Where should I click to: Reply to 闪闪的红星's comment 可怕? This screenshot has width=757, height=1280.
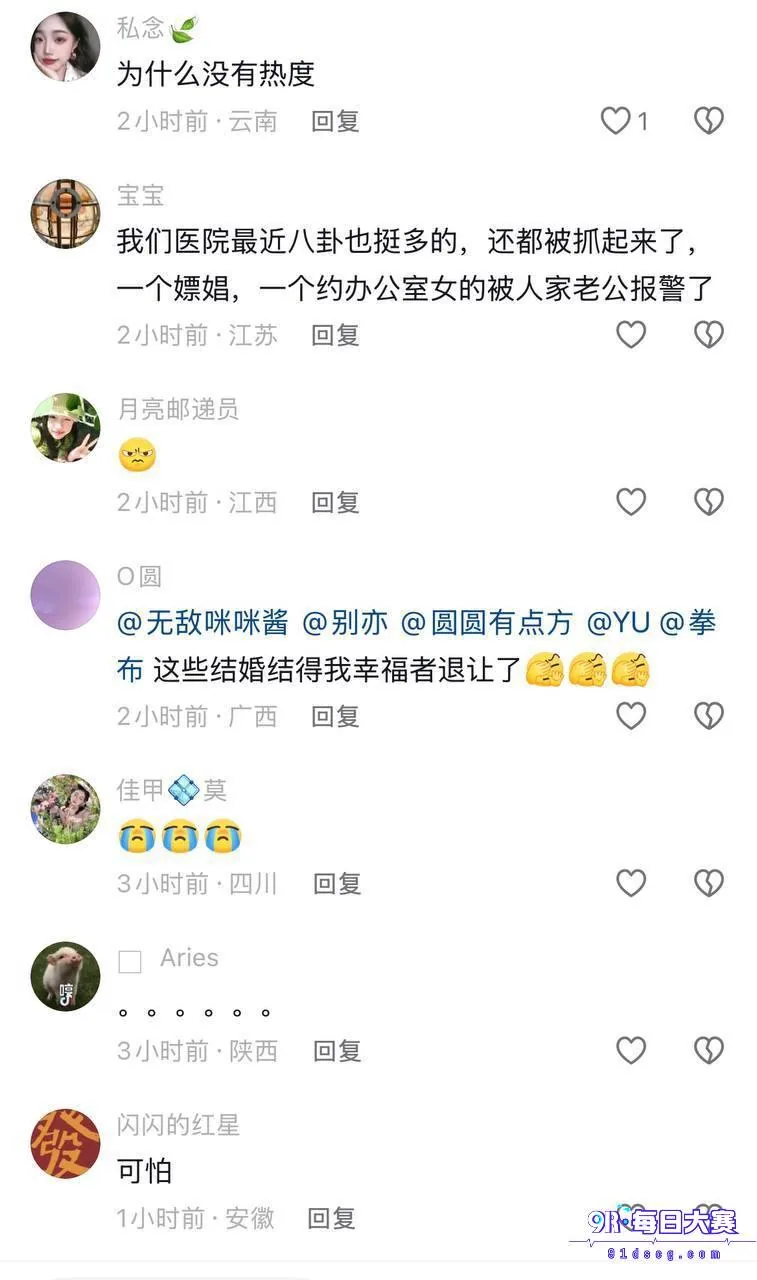click(331, 1218)
